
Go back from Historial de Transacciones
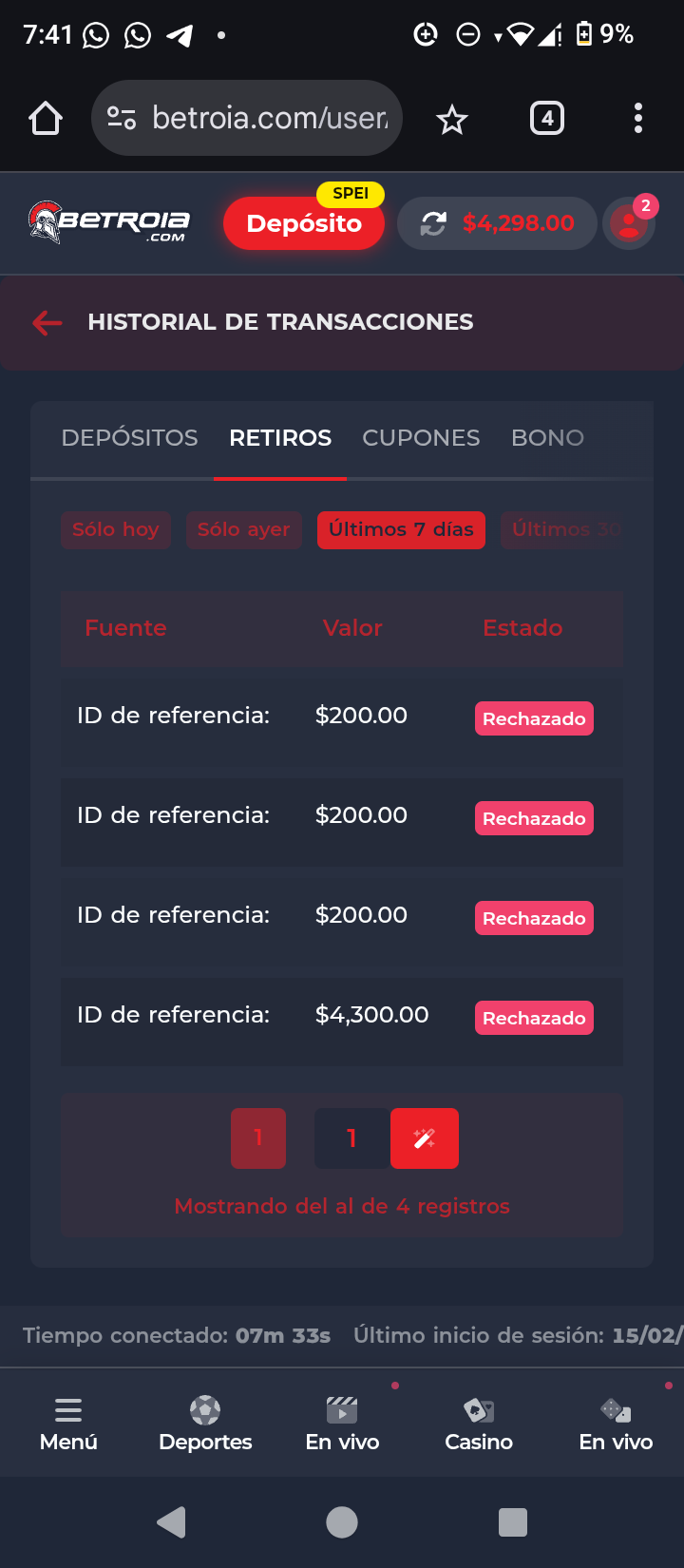pos(47,323)
